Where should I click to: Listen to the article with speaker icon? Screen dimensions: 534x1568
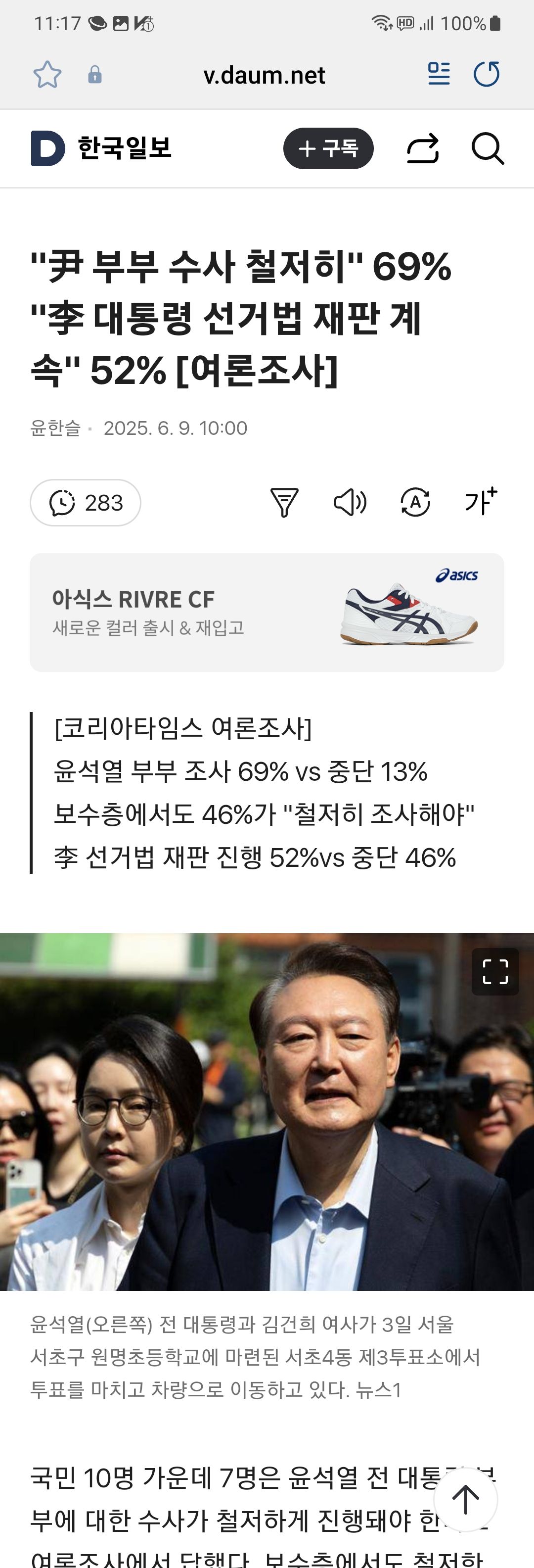(351, 503)
